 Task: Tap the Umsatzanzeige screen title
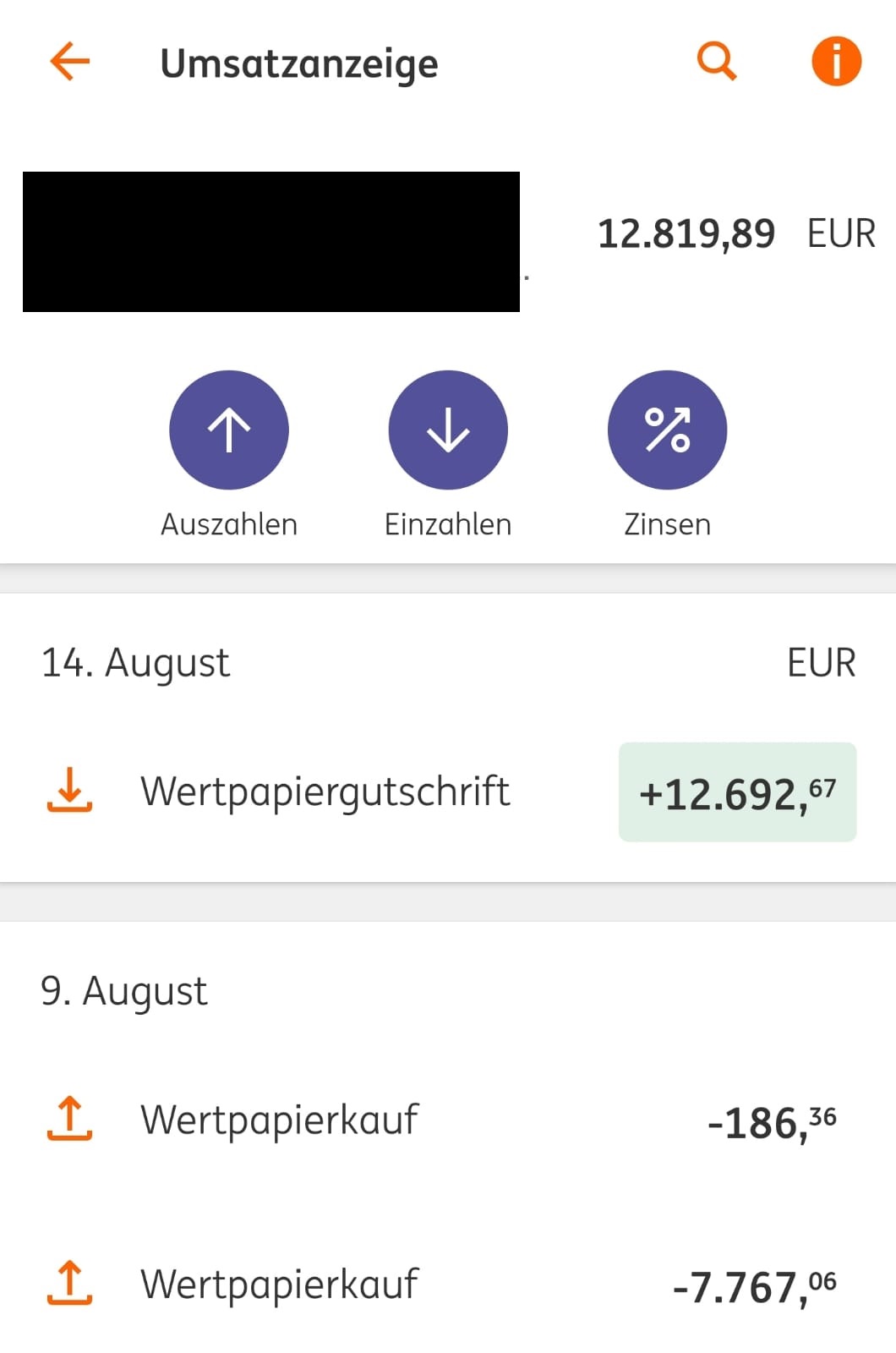300,63
